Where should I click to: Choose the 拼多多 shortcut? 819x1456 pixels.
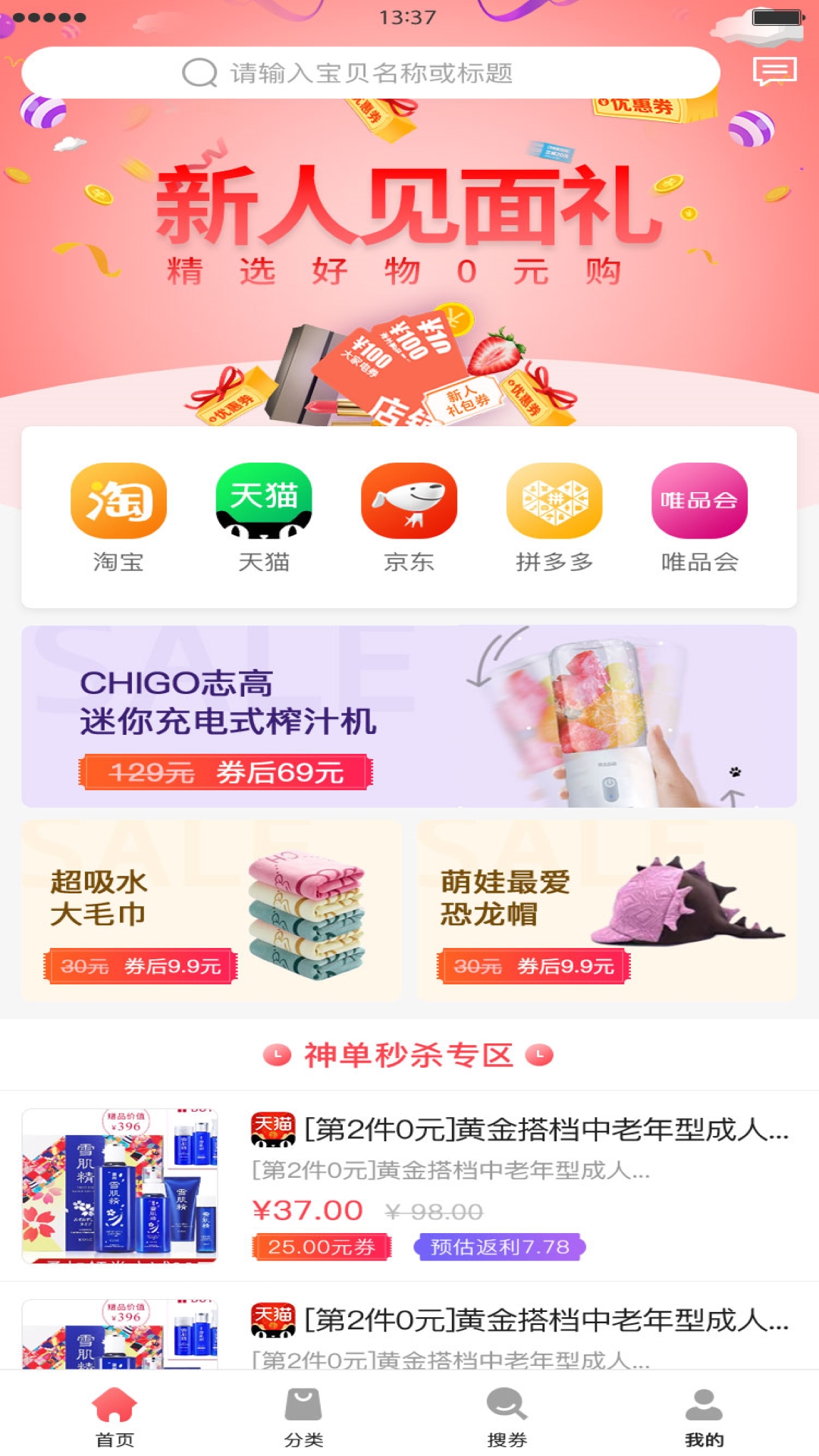pos(554,516)
